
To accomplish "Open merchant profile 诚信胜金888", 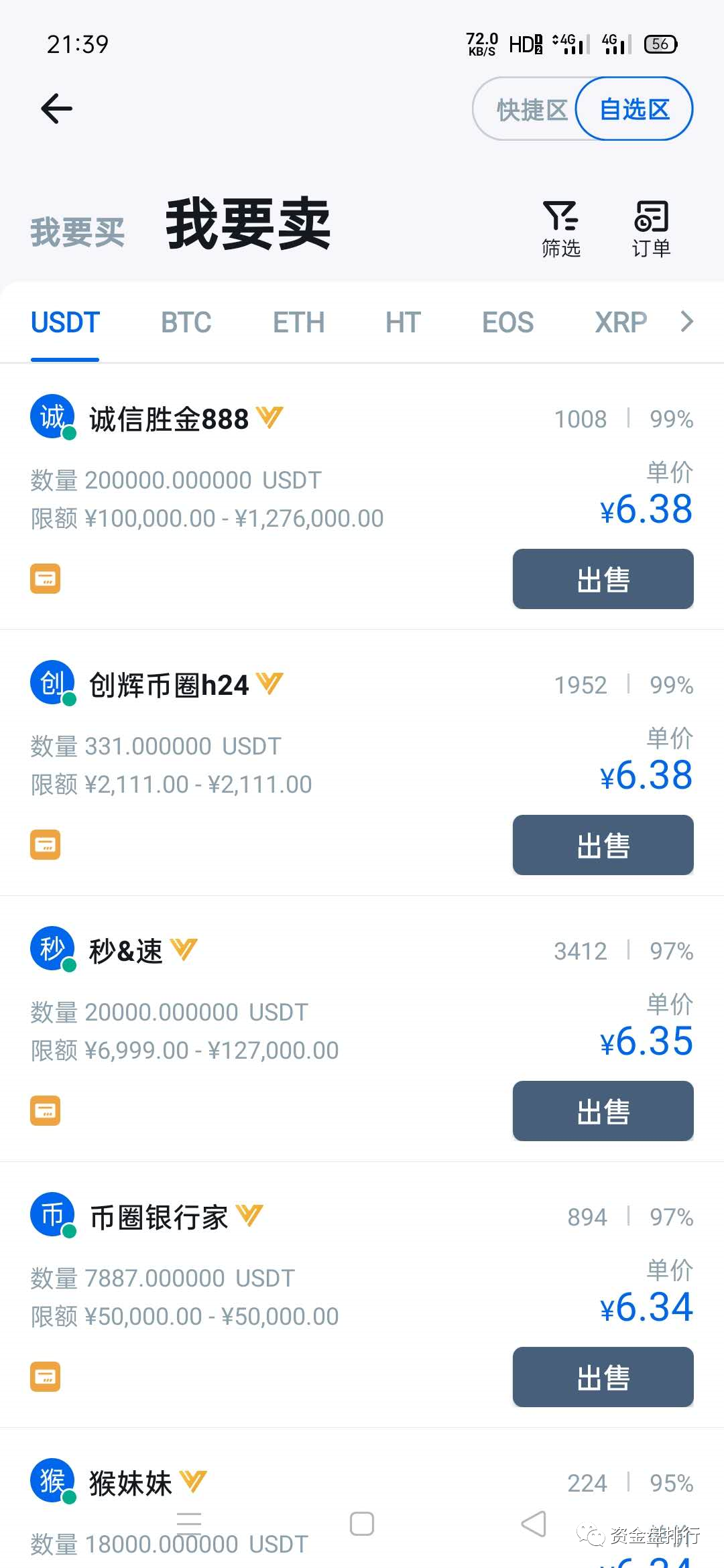I will [168, 419].
